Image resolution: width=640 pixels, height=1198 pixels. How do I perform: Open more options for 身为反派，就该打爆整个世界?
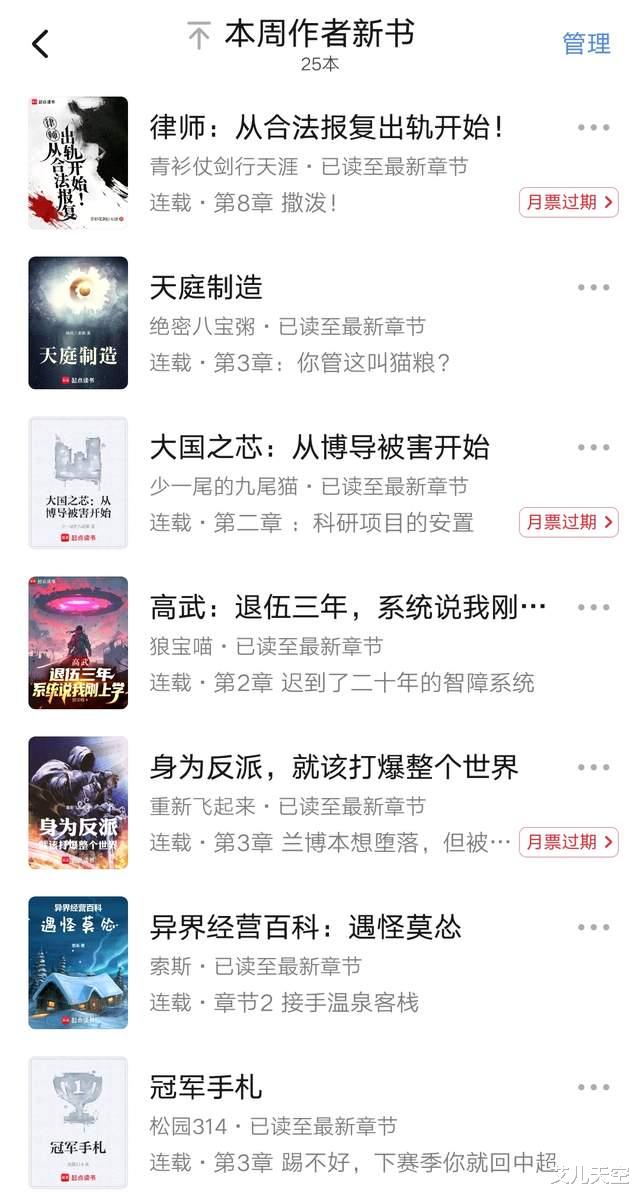pos(593,767)
